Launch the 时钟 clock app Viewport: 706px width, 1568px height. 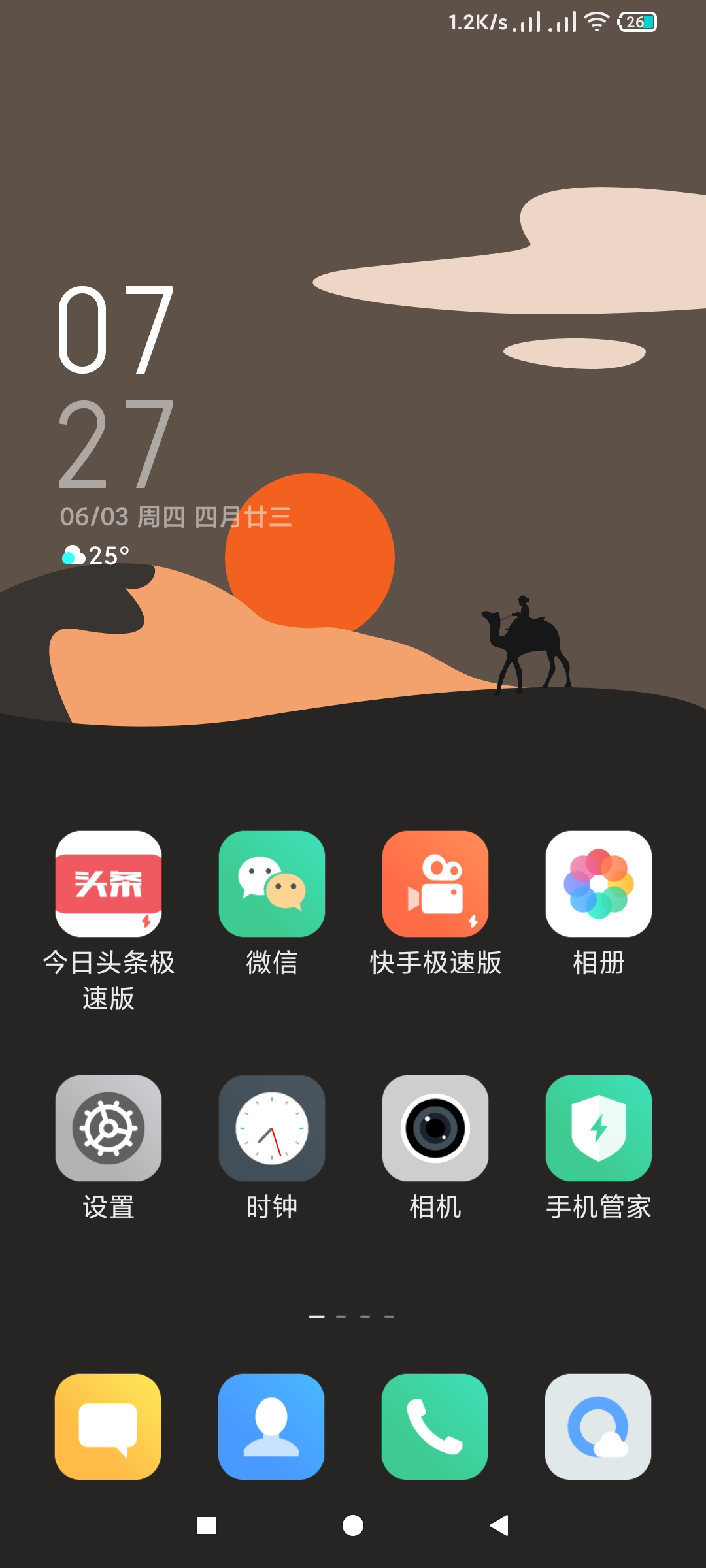coord(272,1128)
